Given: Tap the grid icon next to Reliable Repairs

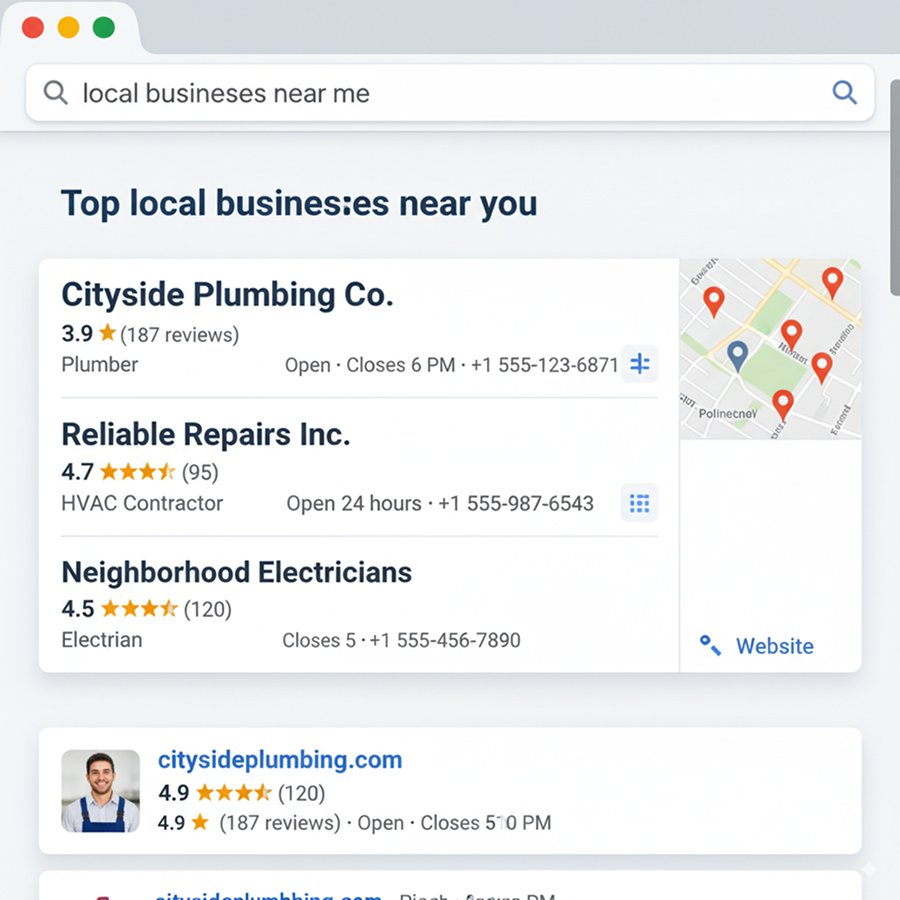Looking at the screenshot, I should pyautogui.click(x=640, y=503).
